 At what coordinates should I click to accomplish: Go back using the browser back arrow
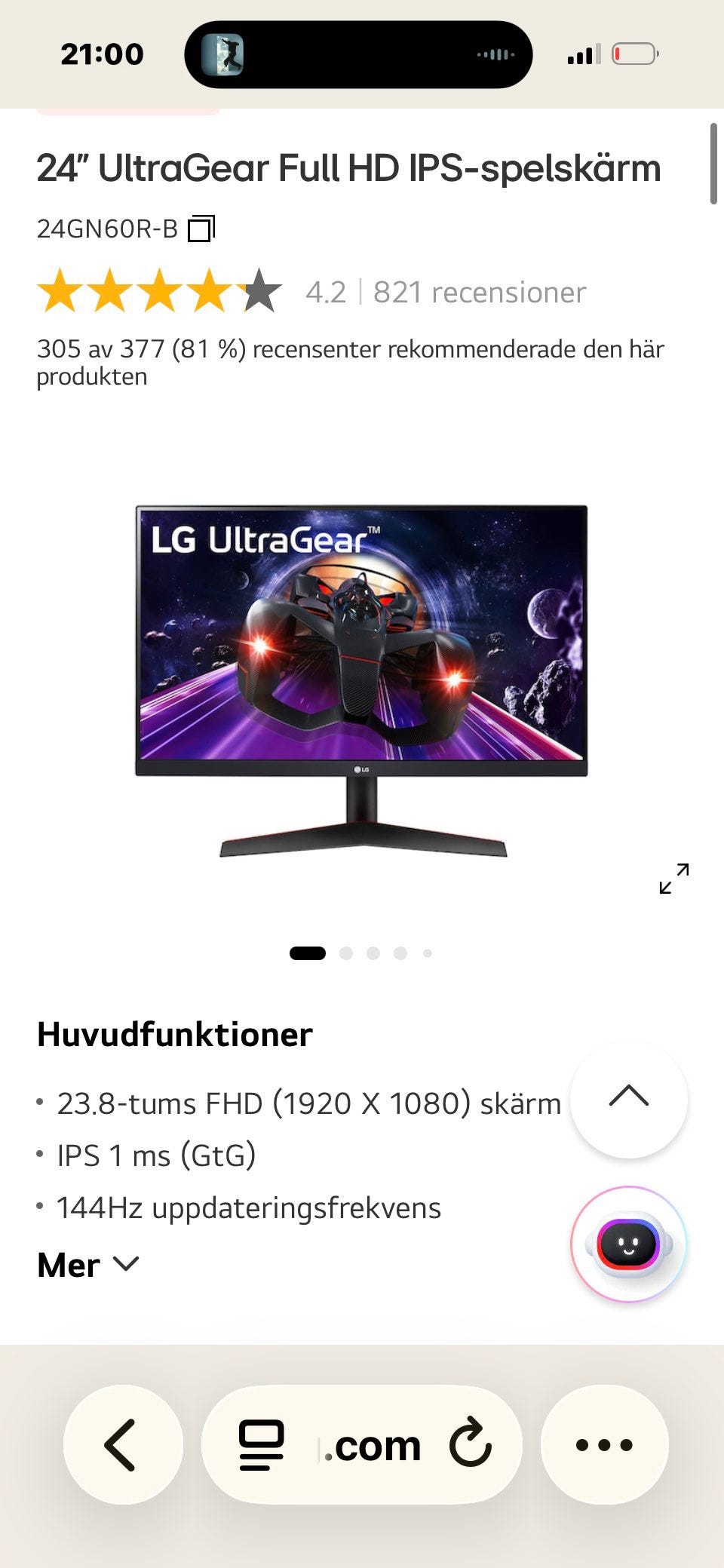click(123, 1444)
